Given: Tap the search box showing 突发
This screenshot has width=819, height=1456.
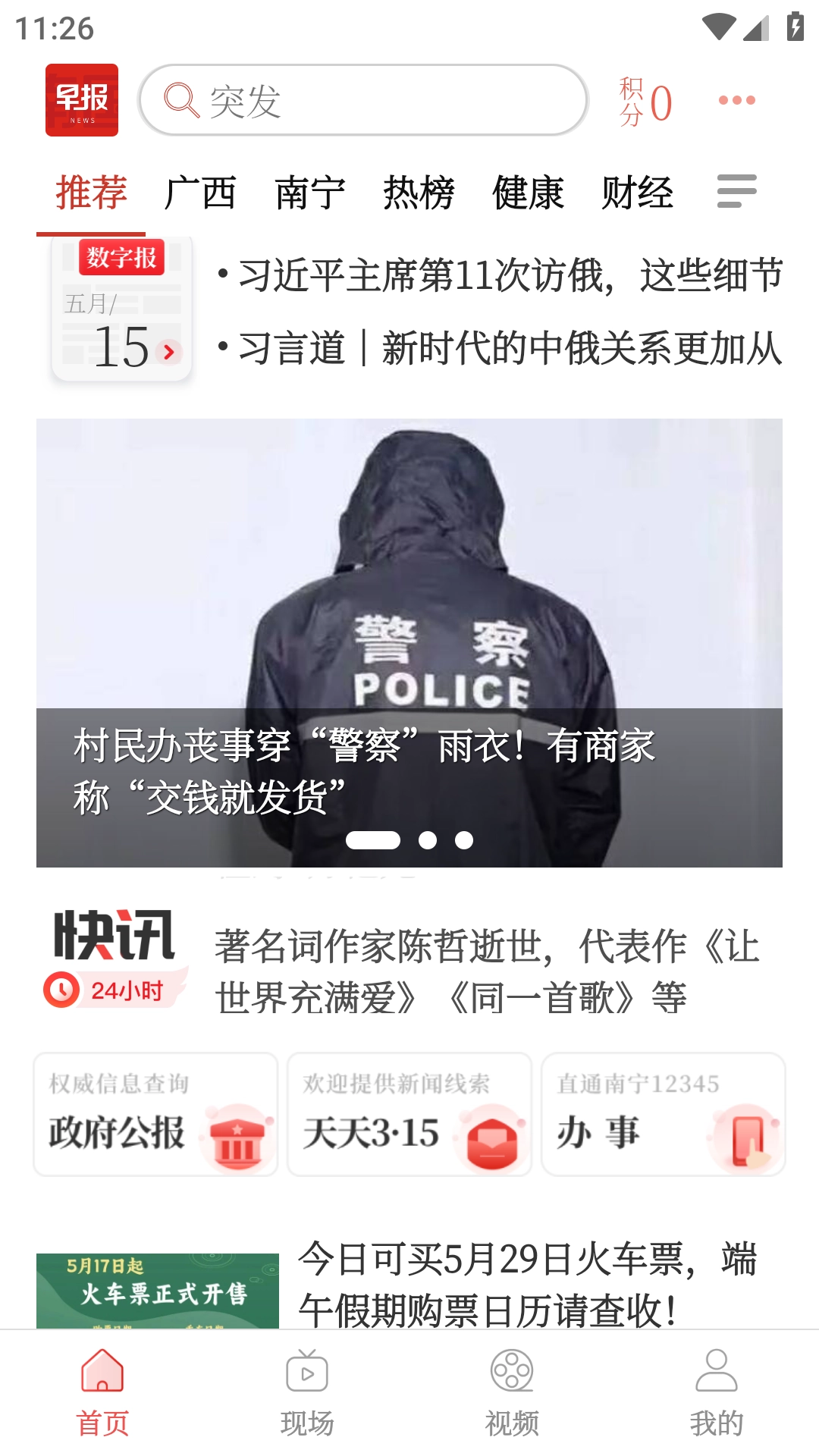Looking at the screenshot, I should [x=364, y=100].
